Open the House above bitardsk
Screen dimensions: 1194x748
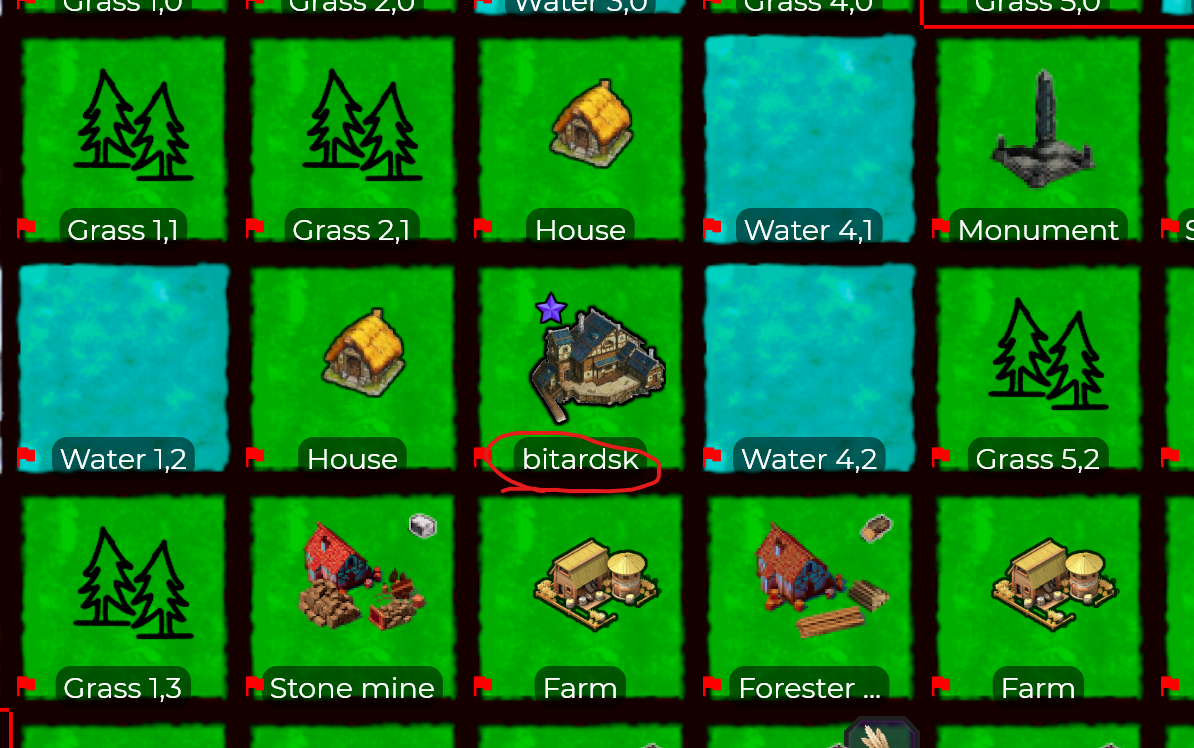(x=580, y=137)
